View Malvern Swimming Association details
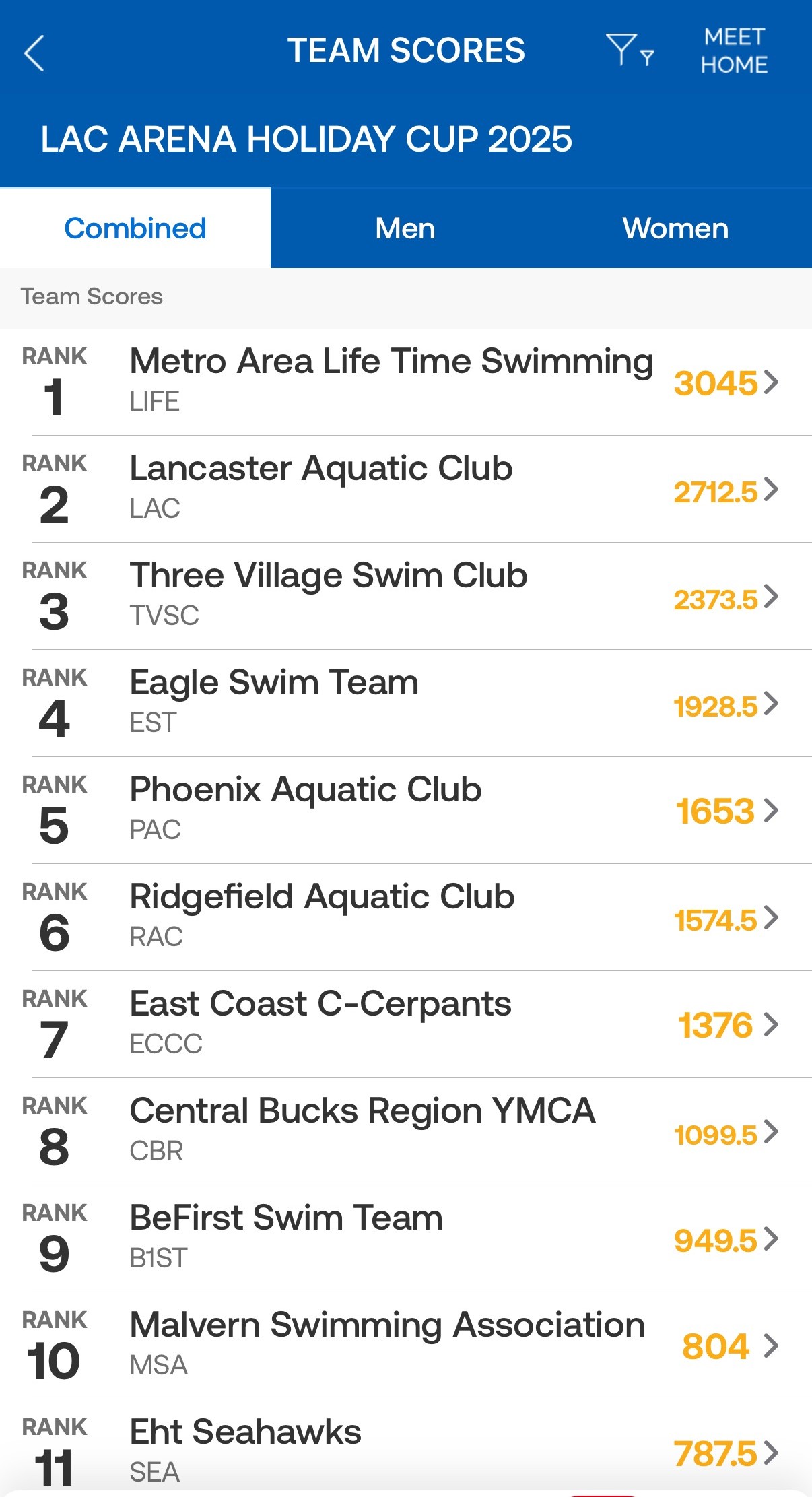812x1497 pixels. tap(406, 1345)
